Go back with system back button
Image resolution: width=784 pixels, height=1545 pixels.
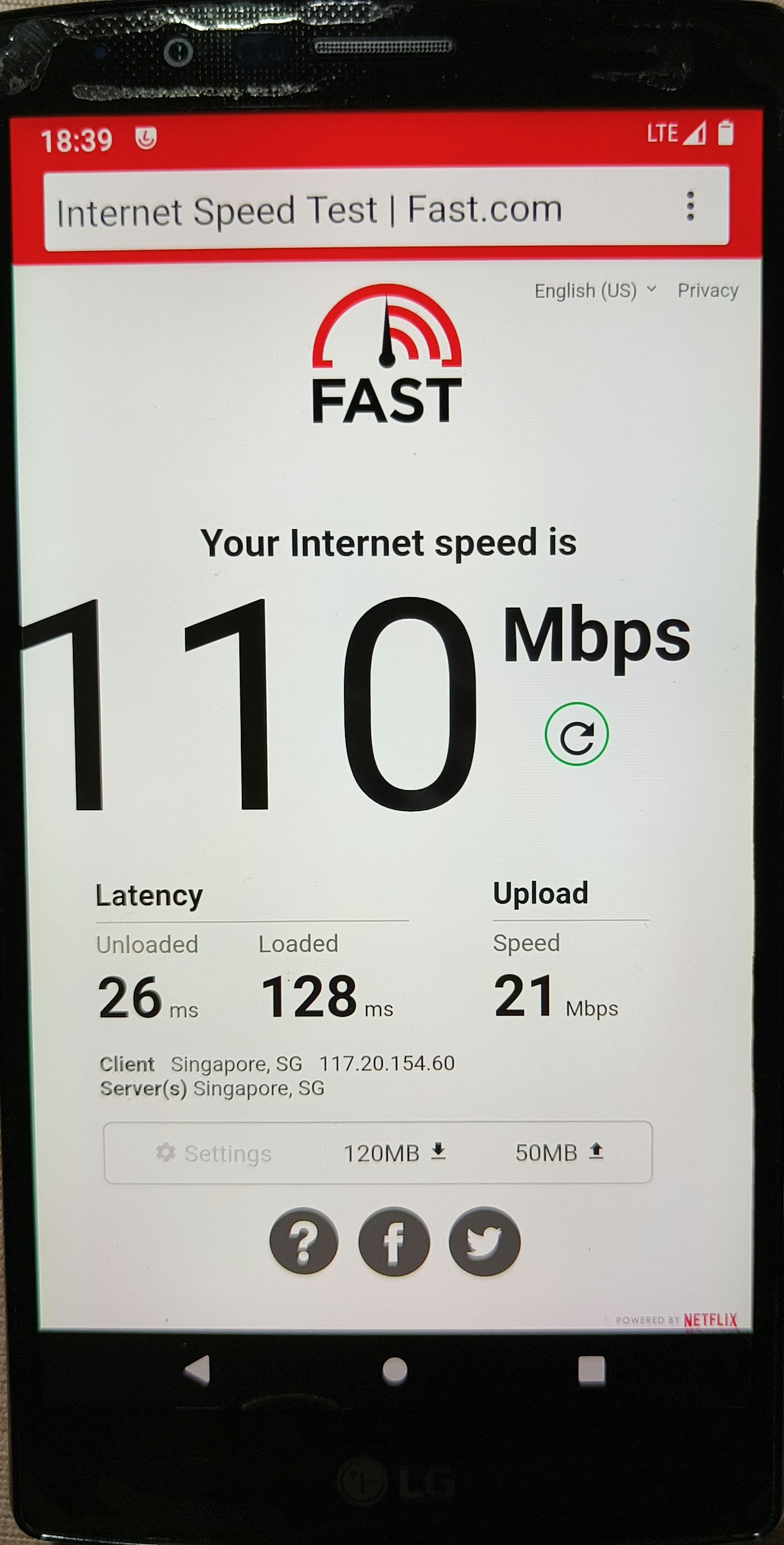[197, 1370]
